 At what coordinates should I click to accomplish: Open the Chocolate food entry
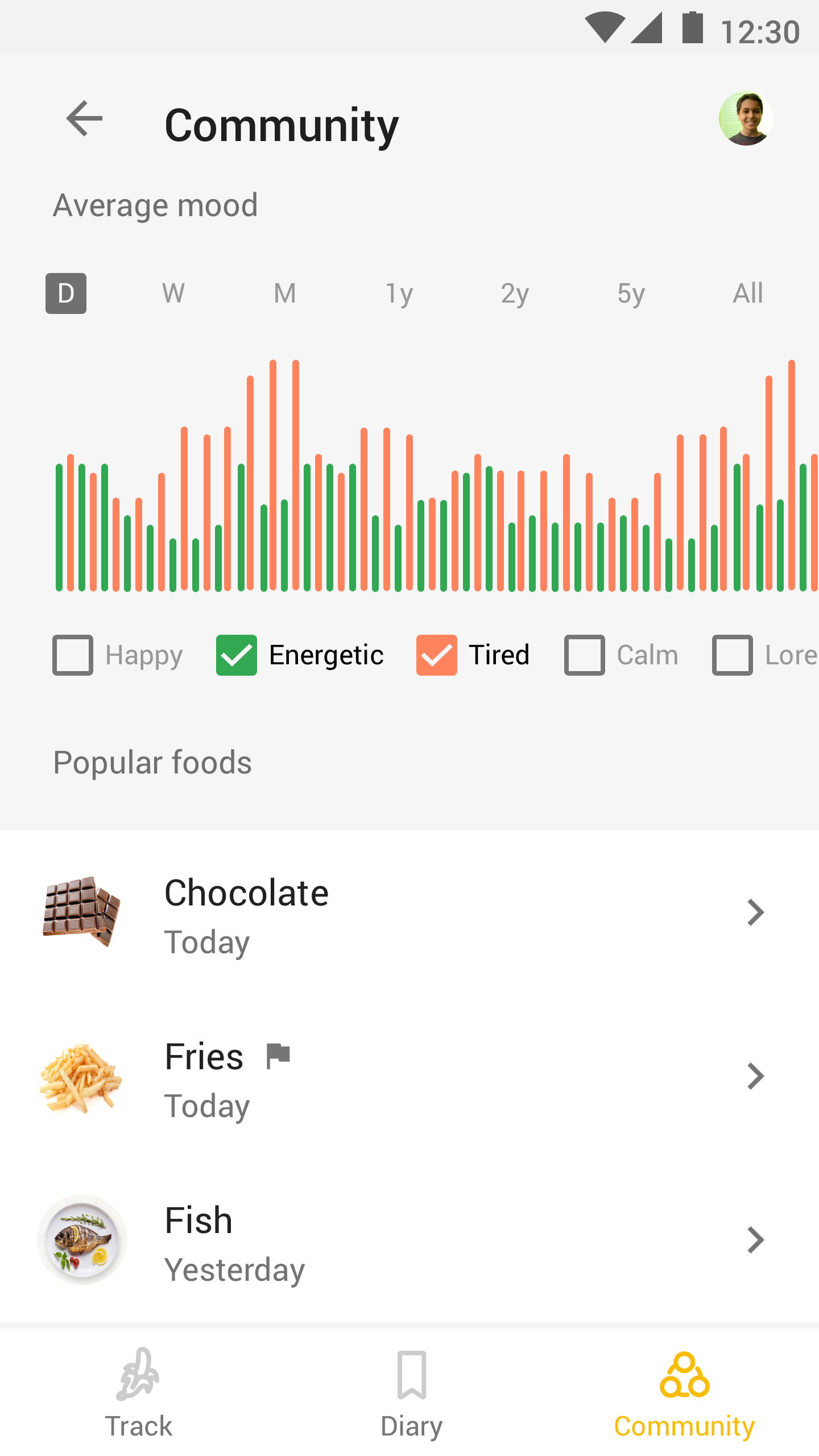409,912
